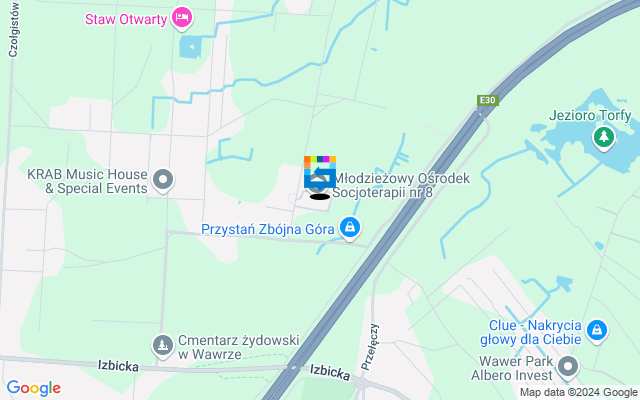Select the Młodzieżowy Ośrodek Socjoterapii pin
This screenshot has height=400, width=640.
pyautogui.click(x=320, y=176)
